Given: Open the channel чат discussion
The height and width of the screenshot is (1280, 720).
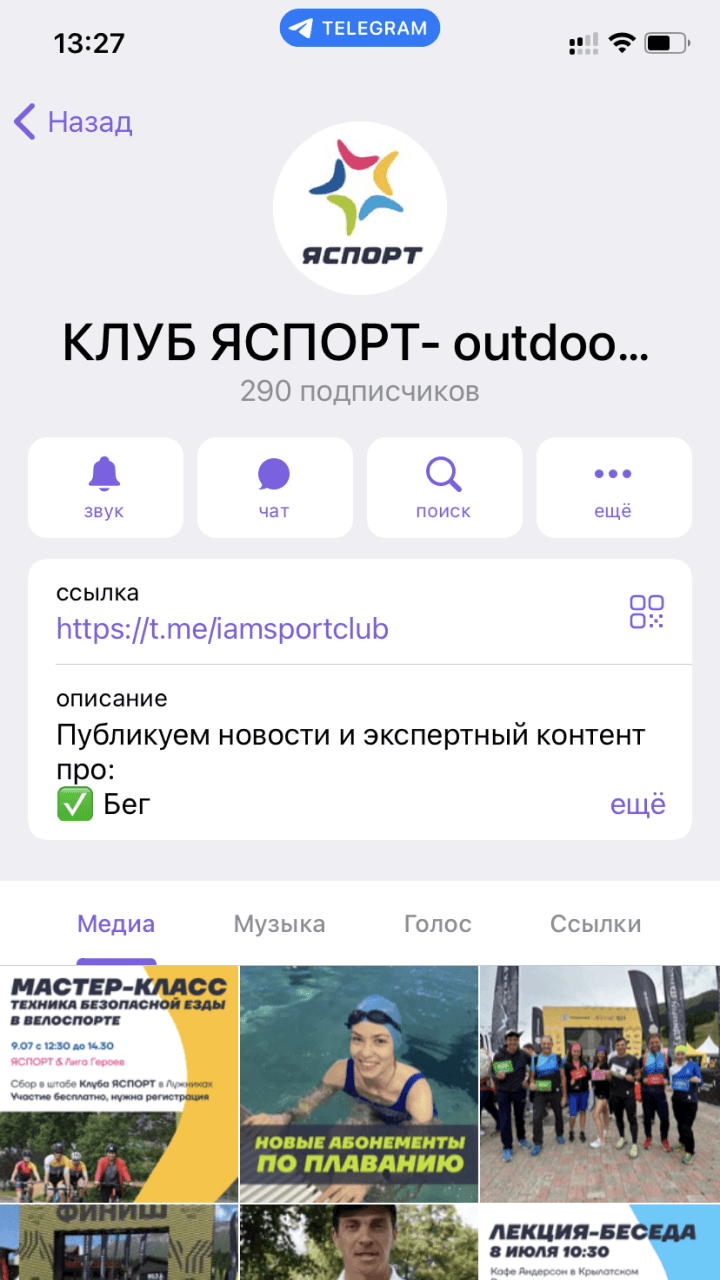Looking at the screenshot, I should (274, 487).
